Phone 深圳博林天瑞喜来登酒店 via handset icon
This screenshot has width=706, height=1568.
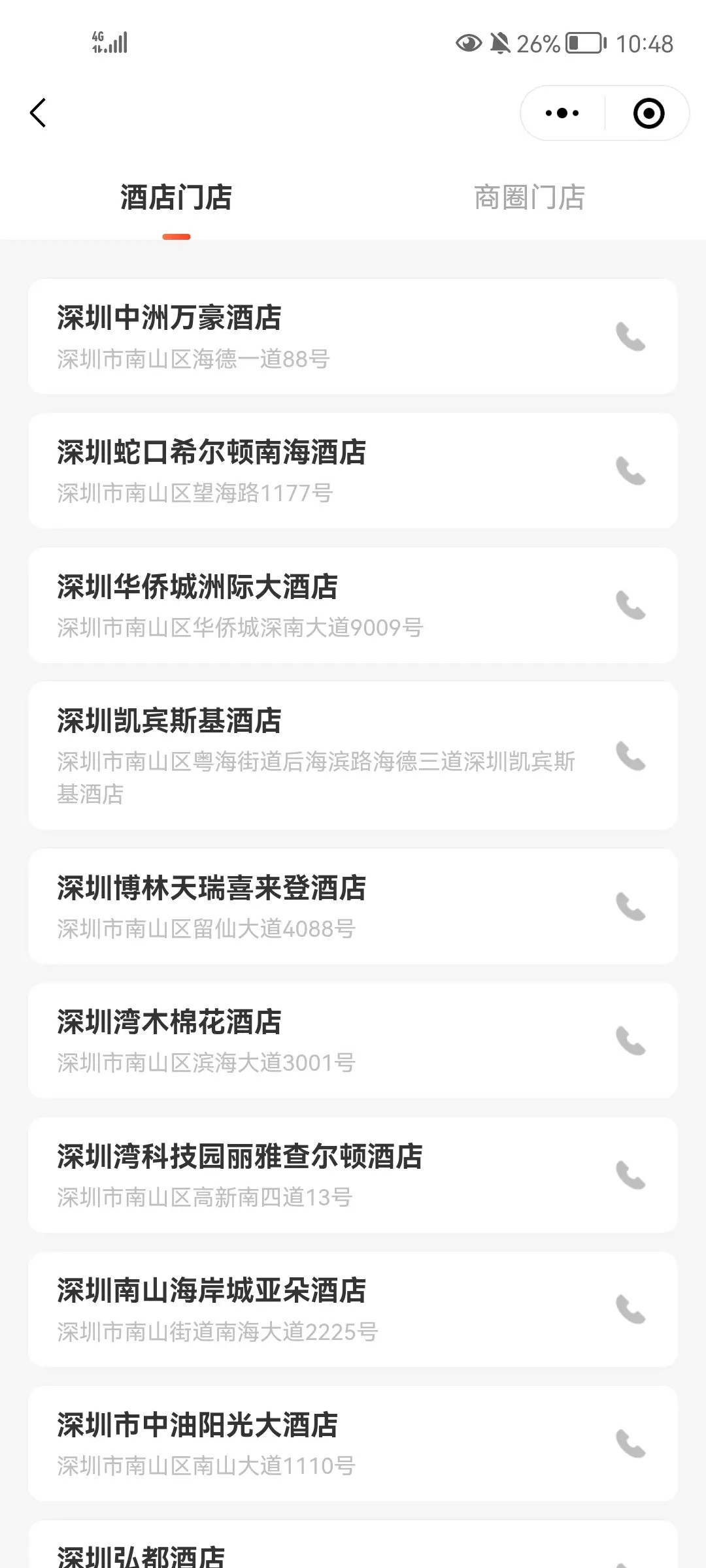pyautogui.click(x=631, y=907)
